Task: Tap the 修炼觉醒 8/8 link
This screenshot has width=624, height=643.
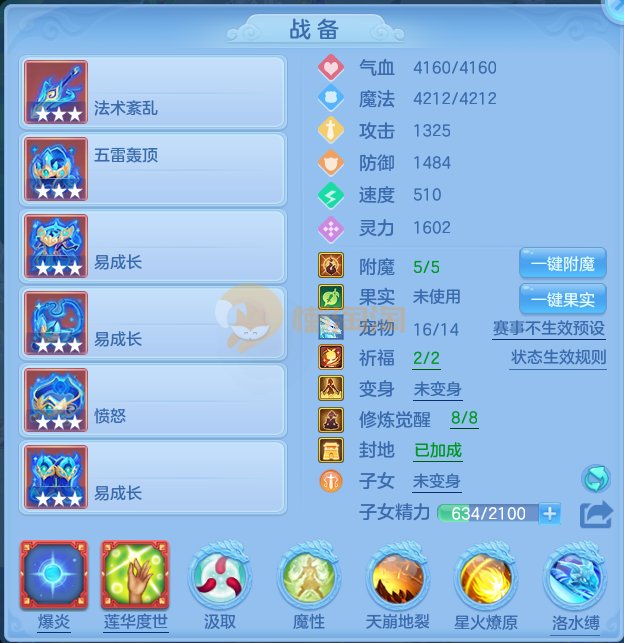Action: coord(463,419)
